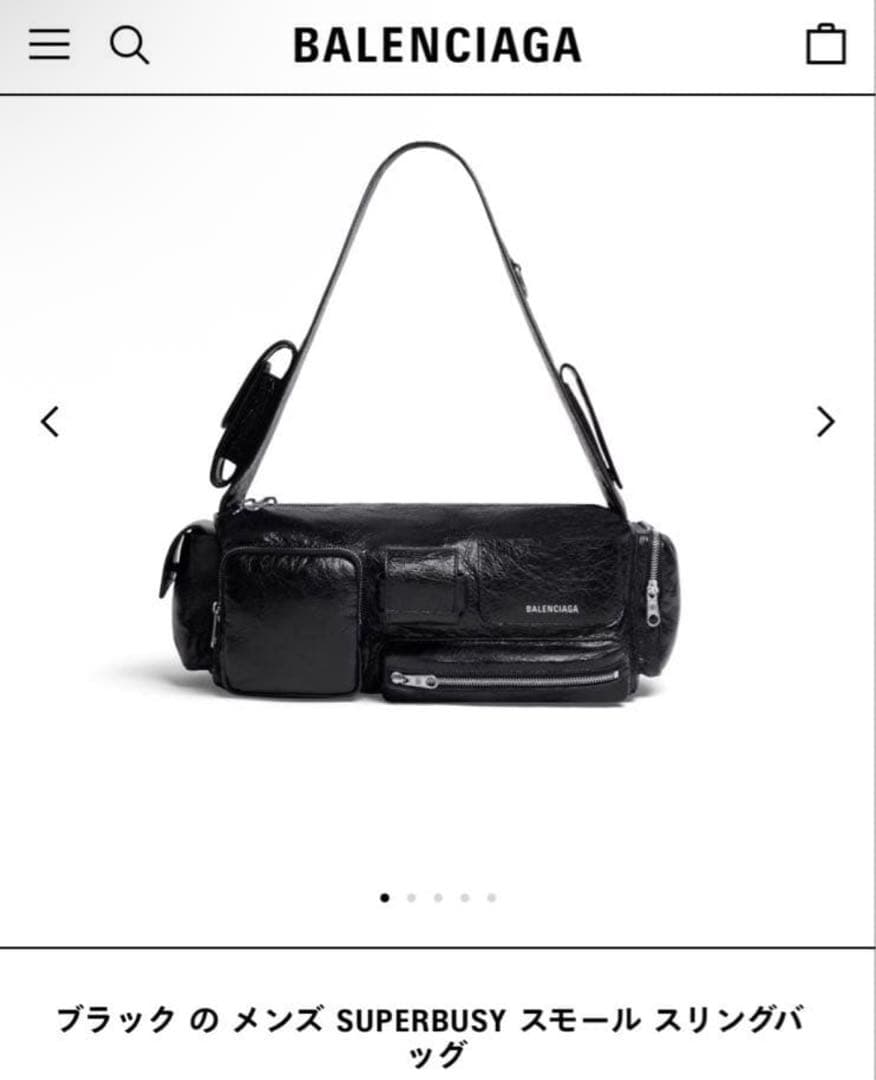Select the search icon beside the menu
The image size is (876, 1080).
127,46
